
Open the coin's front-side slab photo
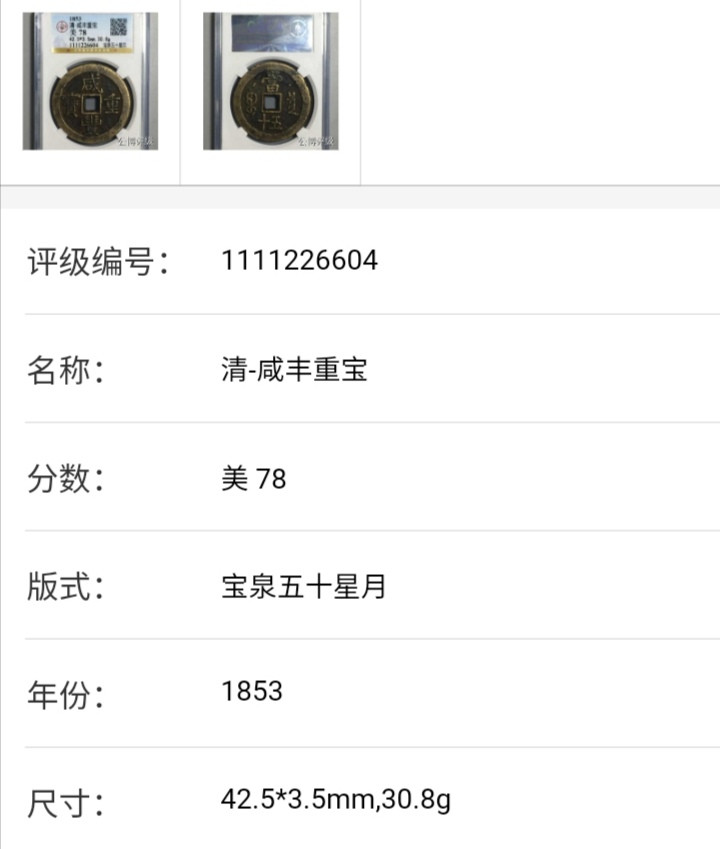pyautogui.click(x=90, y=82)
